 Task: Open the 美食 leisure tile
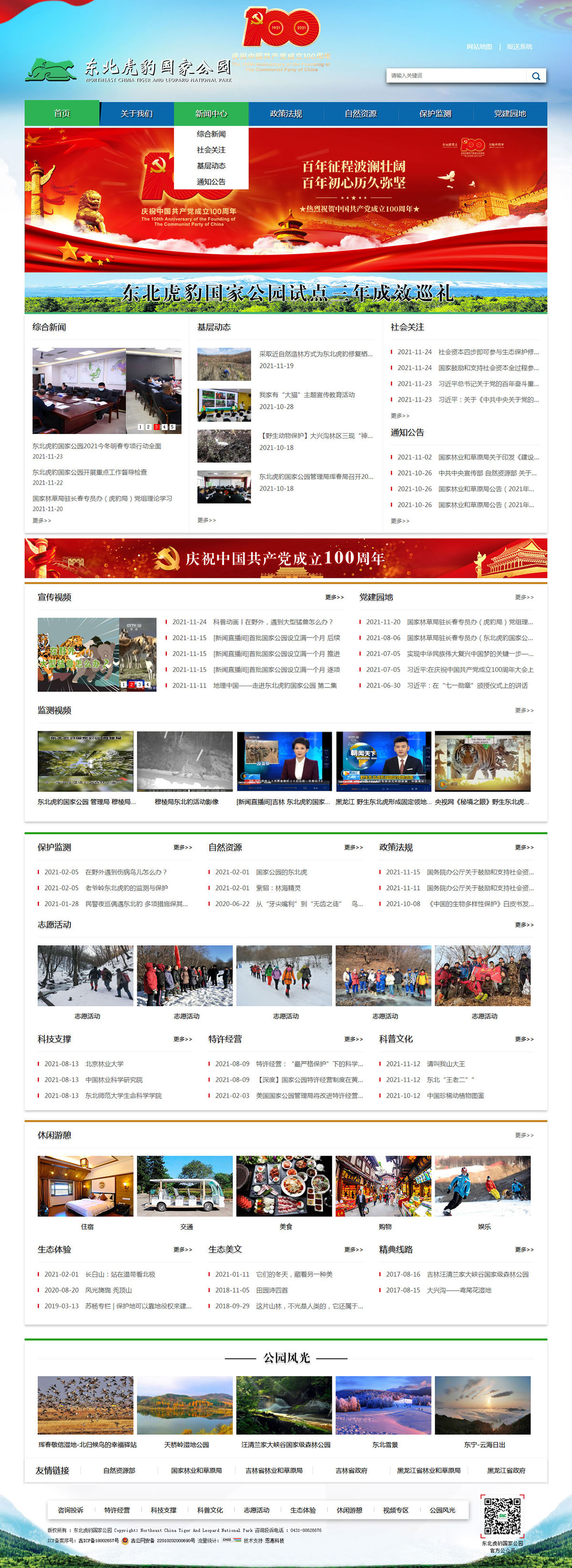point(285,1186)
